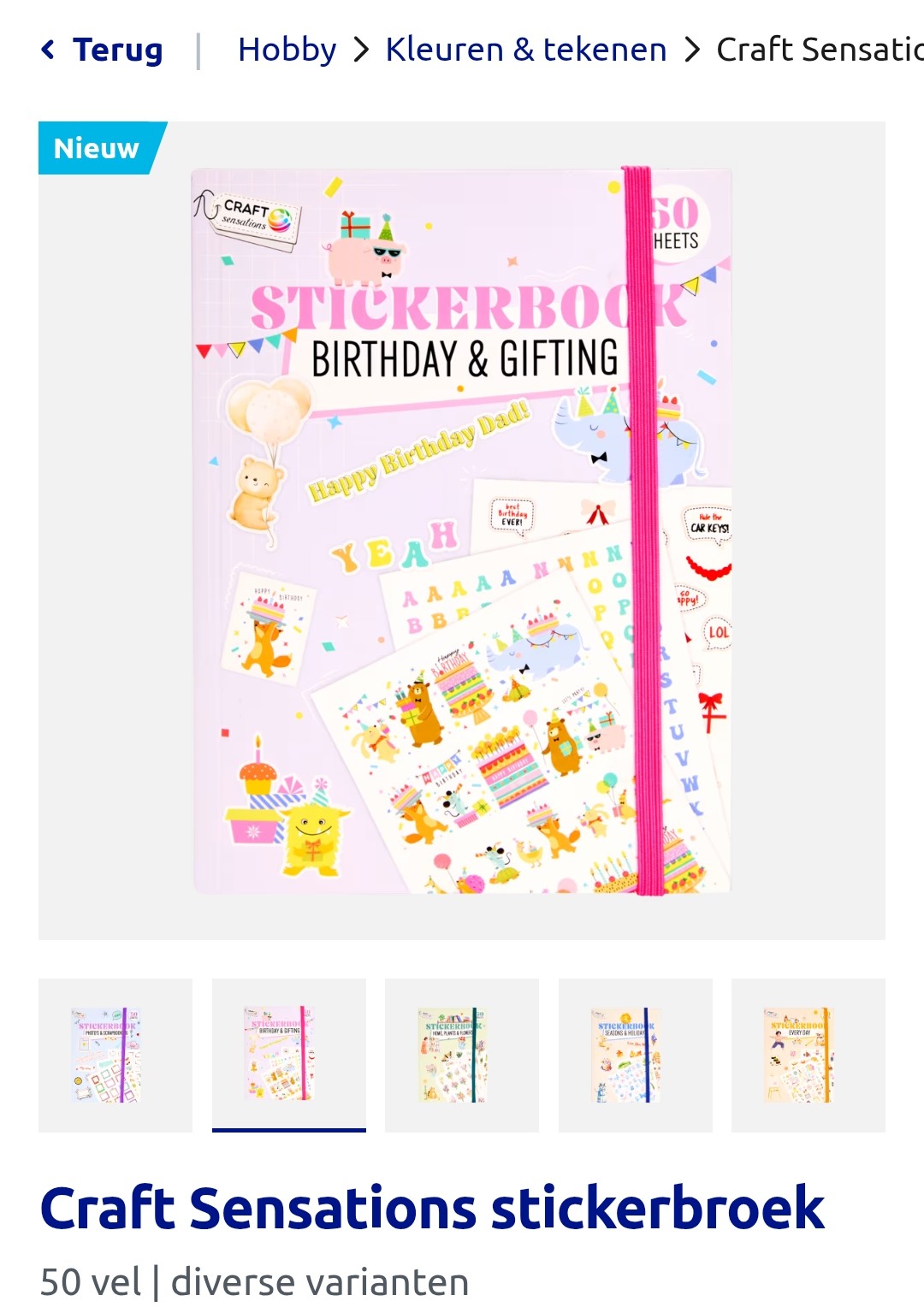The width and height of the screenshot is (924, 1313).
Task: Select the Birthday & Gifting thumbnail
Action: coord(289,1055)
